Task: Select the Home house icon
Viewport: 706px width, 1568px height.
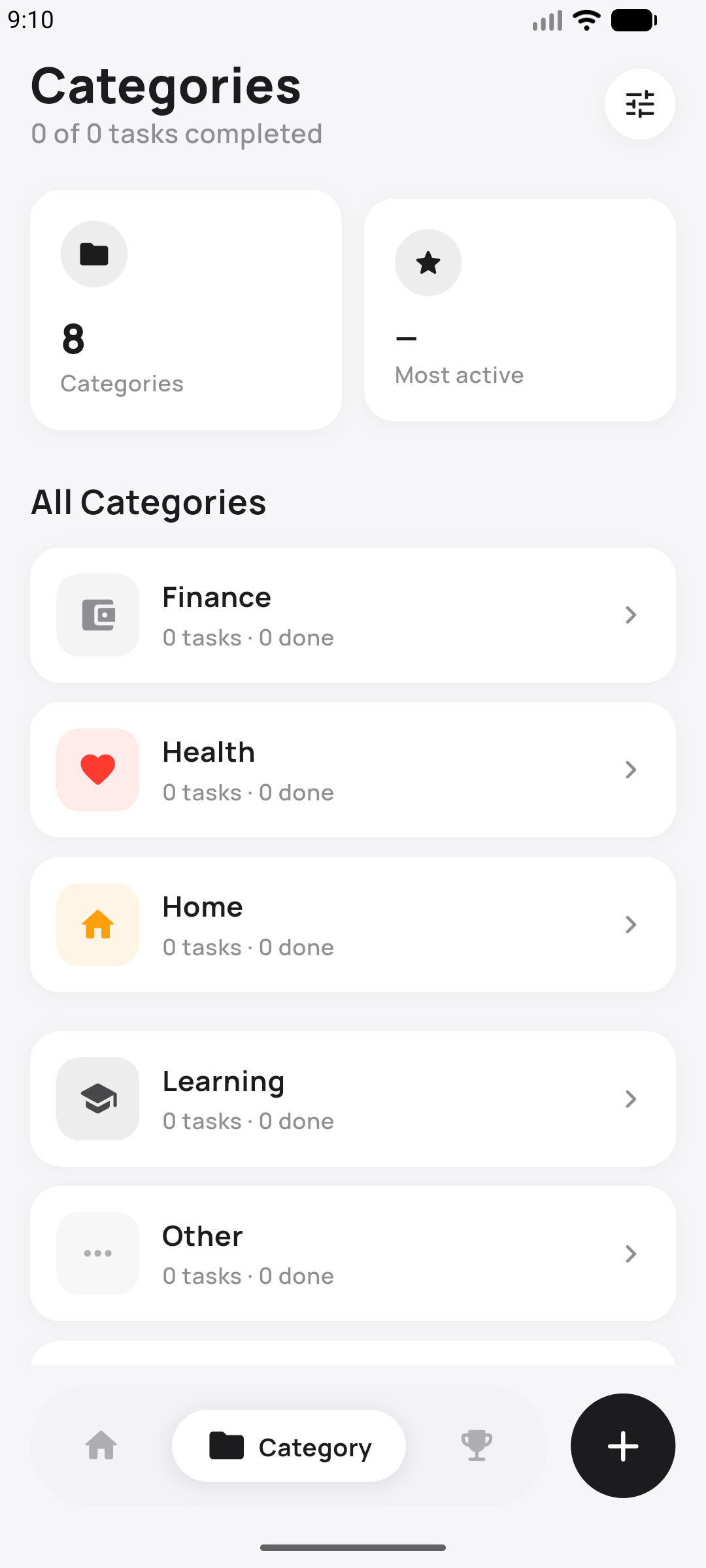Action: [97, 924]
